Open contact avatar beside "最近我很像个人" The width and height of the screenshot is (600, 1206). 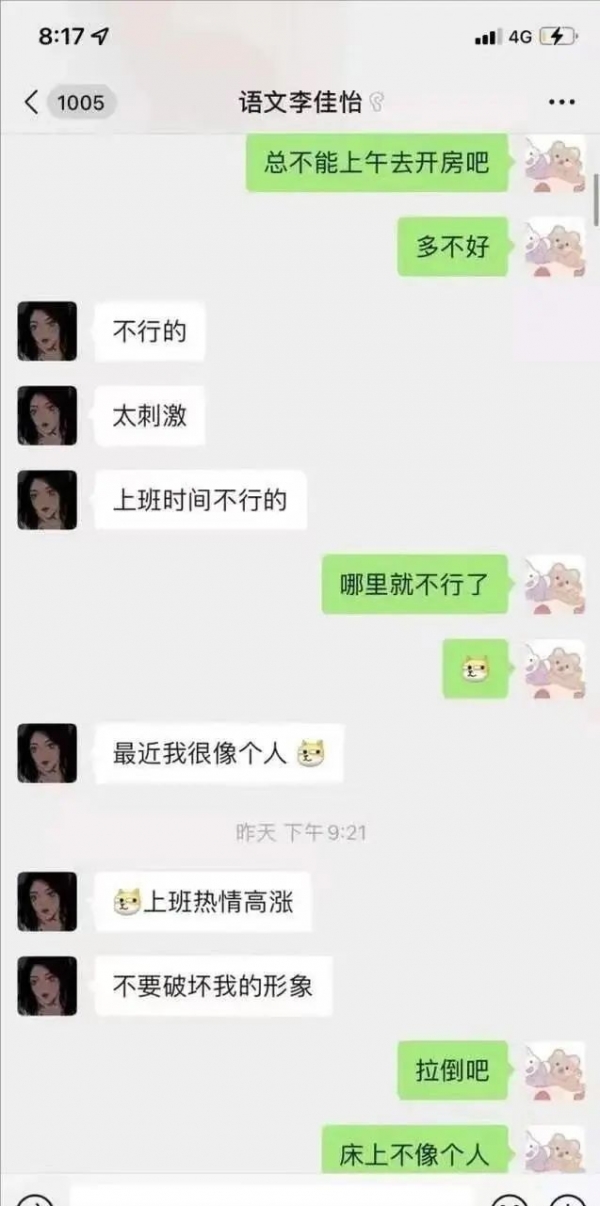pos(47,753)
